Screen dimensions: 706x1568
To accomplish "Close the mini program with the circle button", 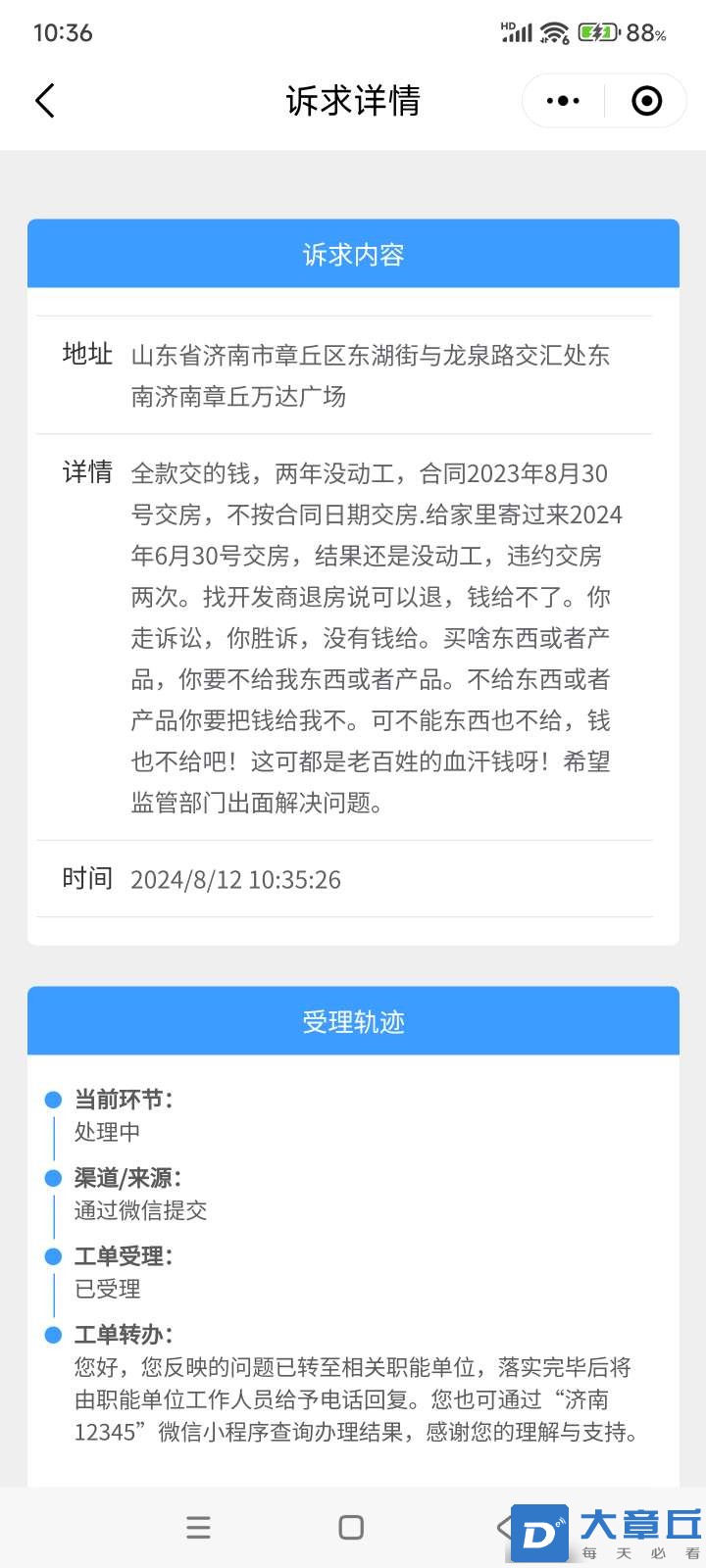I will 646,101.
